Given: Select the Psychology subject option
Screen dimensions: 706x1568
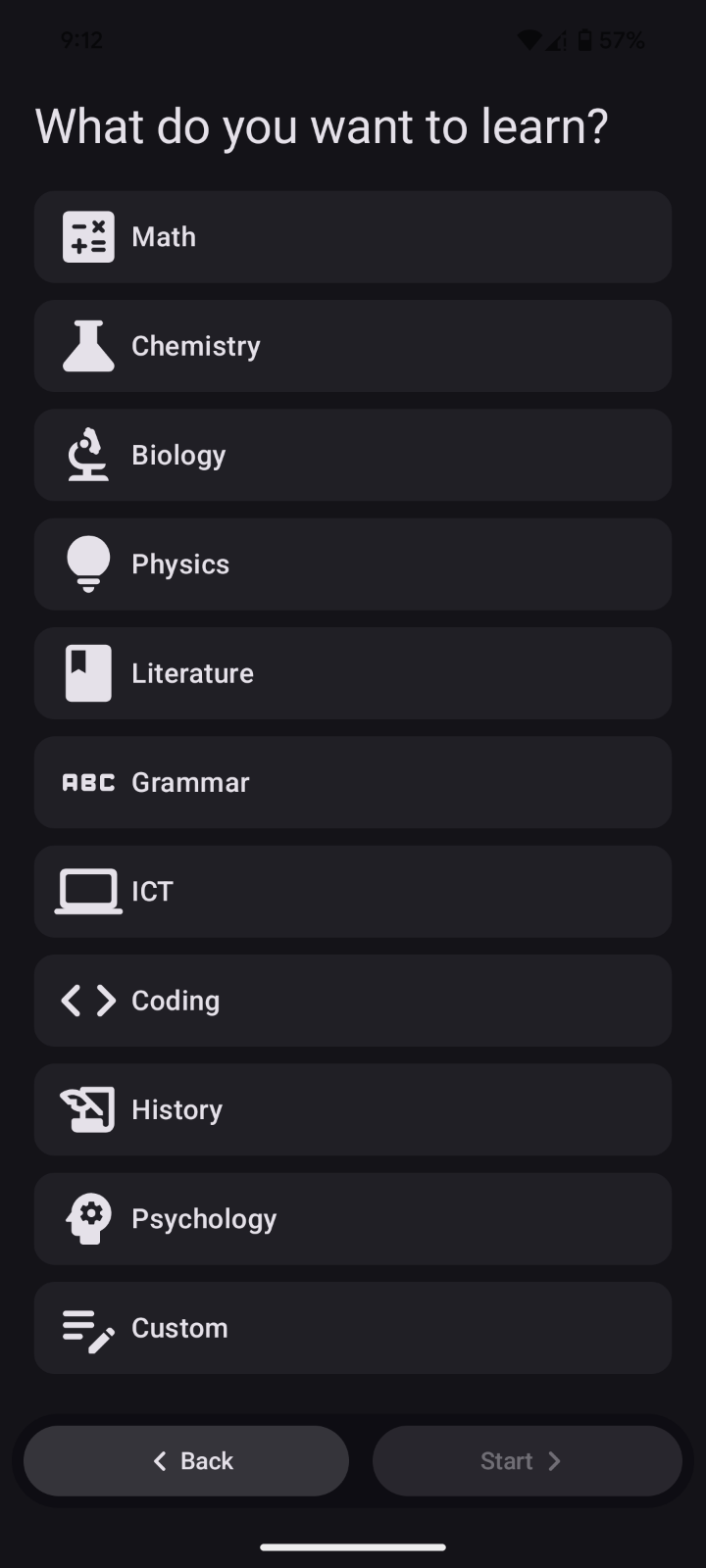Looking at the screenshot, I should point(353,1218).
